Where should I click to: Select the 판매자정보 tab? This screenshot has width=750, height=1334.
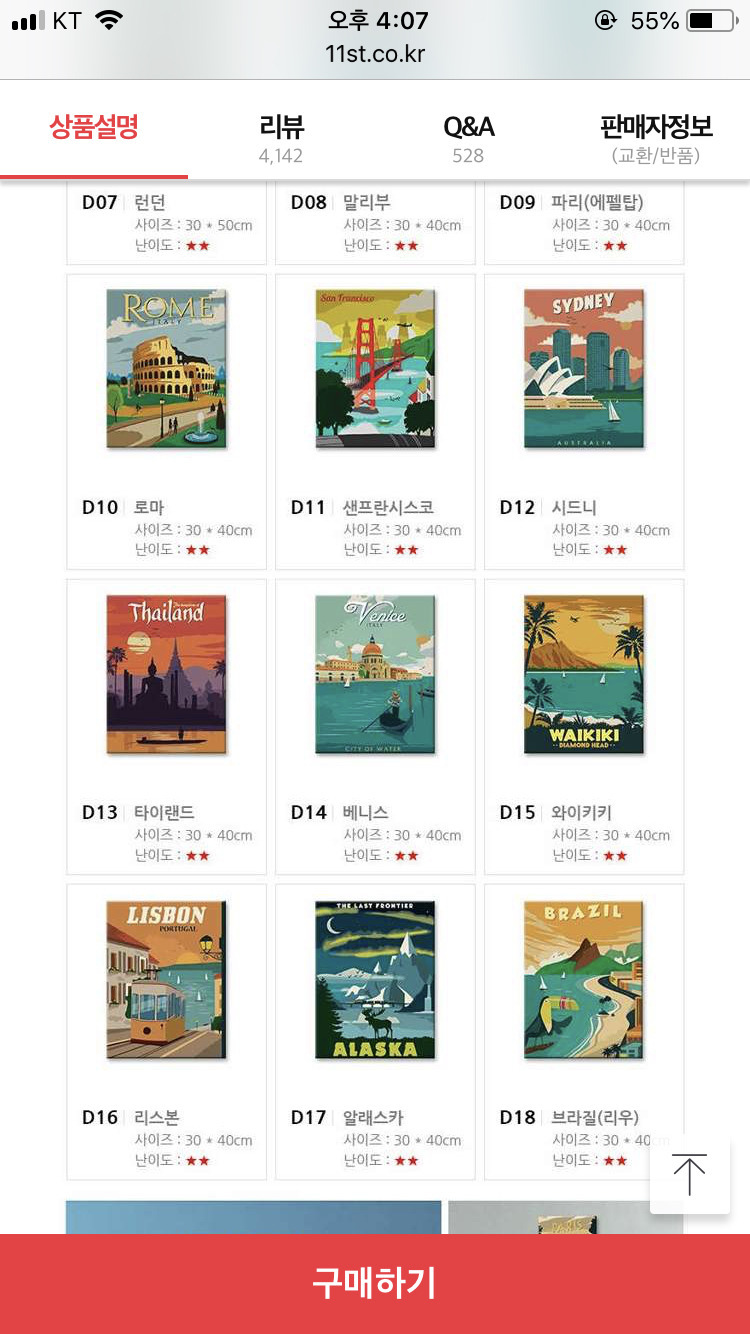656,138
